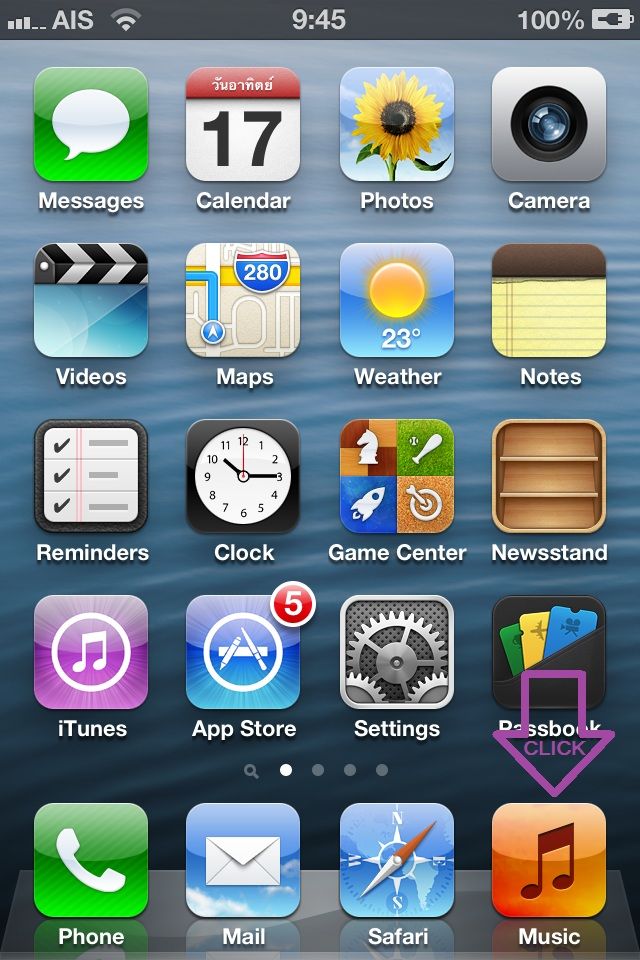Open the Newsstand folder
The width and height of the screenshot is (640, 960).
click(x=549, y=477)
